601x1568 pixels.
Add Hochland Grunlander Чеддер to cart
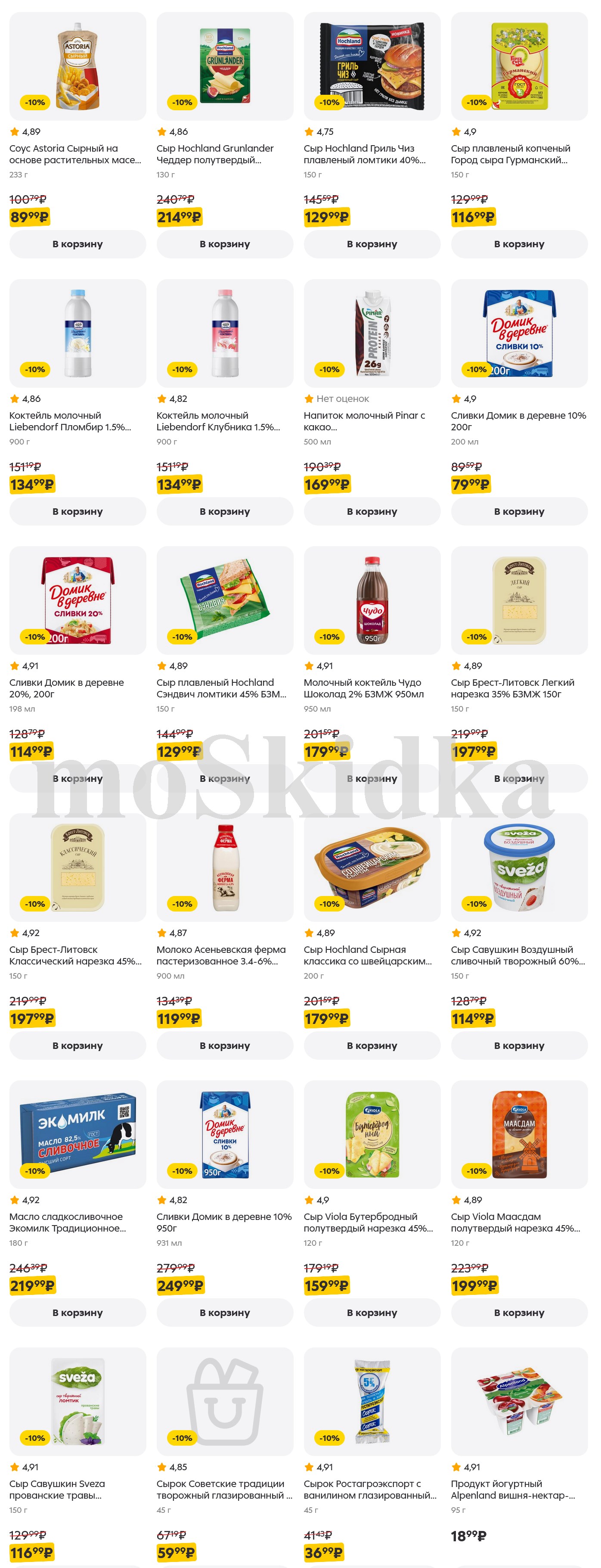[224, 244]
